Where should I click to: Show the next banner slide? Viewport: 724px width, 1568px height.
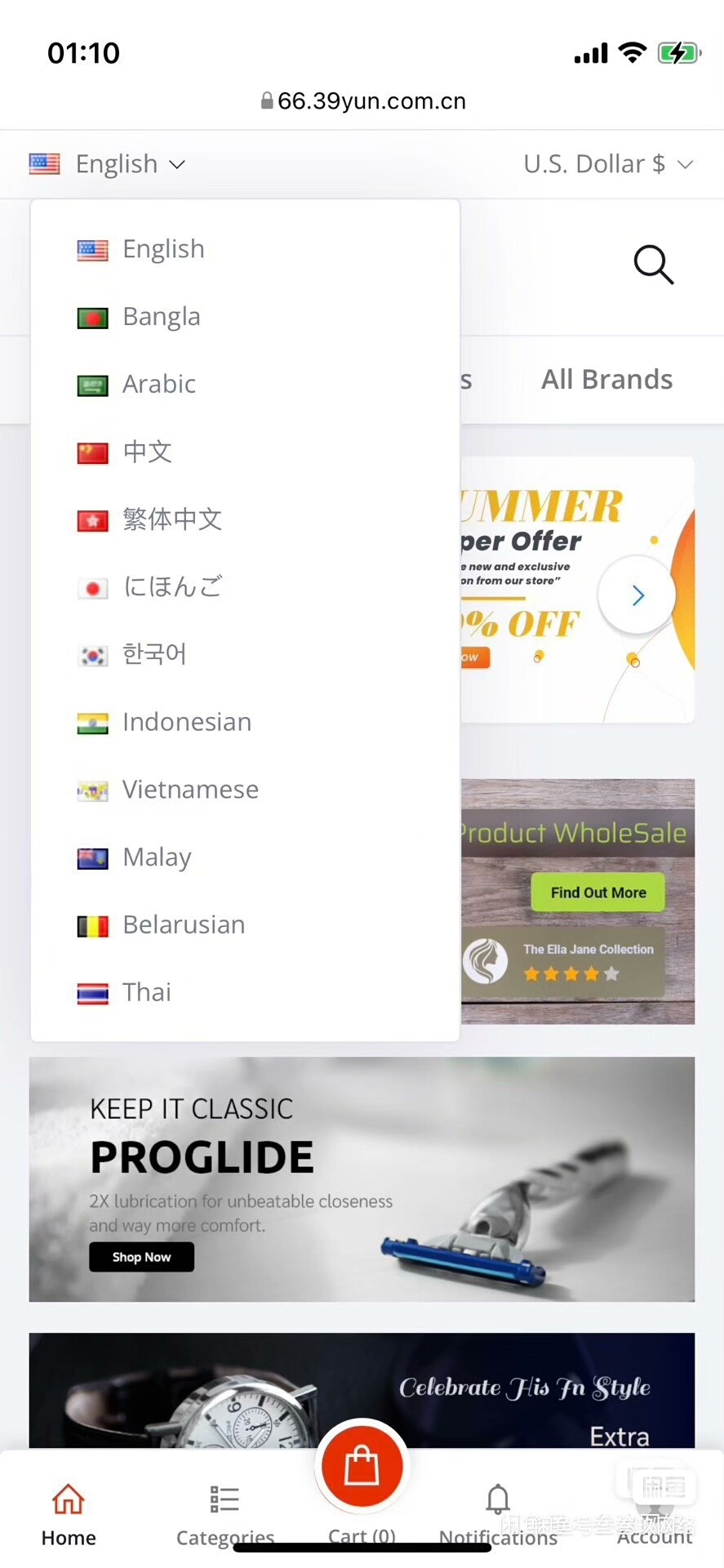pos(637,595)
